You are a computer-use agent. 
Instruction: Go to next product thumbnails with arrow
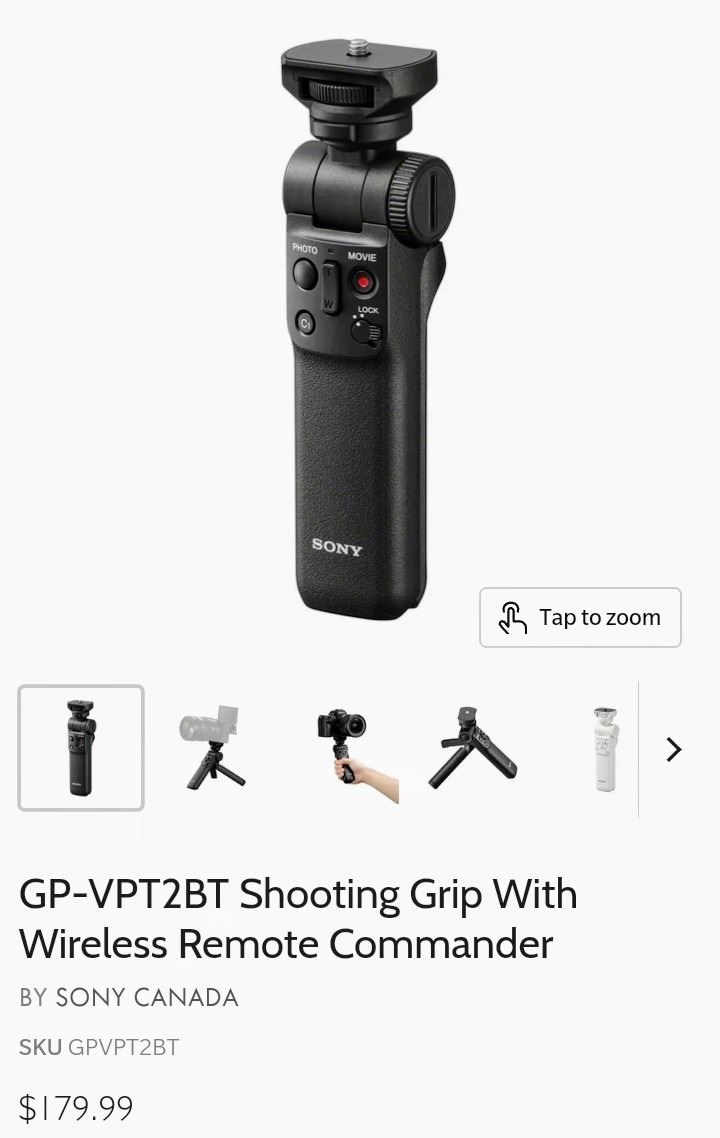pos(674,749)
